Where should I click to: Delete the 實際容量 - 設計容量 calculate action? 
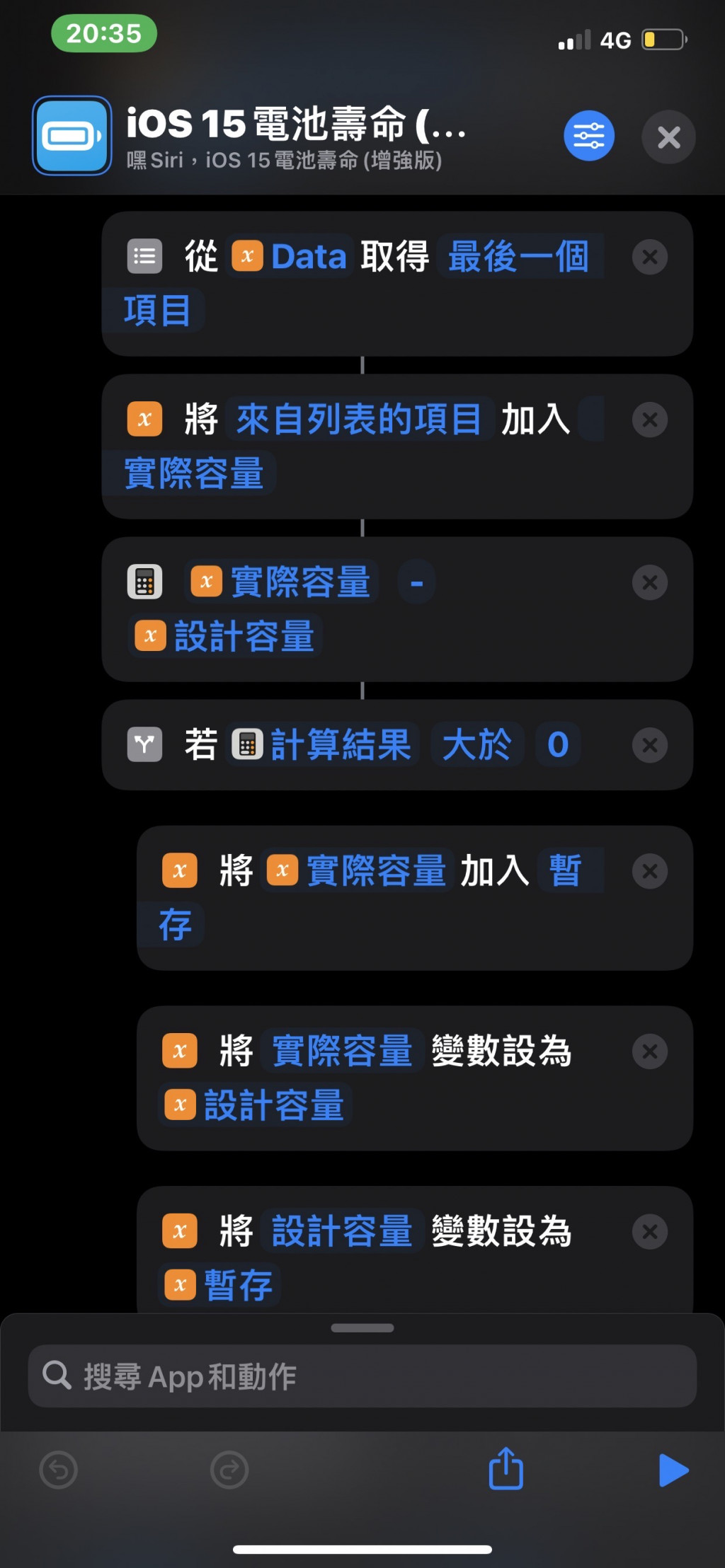tap(649, 583)
